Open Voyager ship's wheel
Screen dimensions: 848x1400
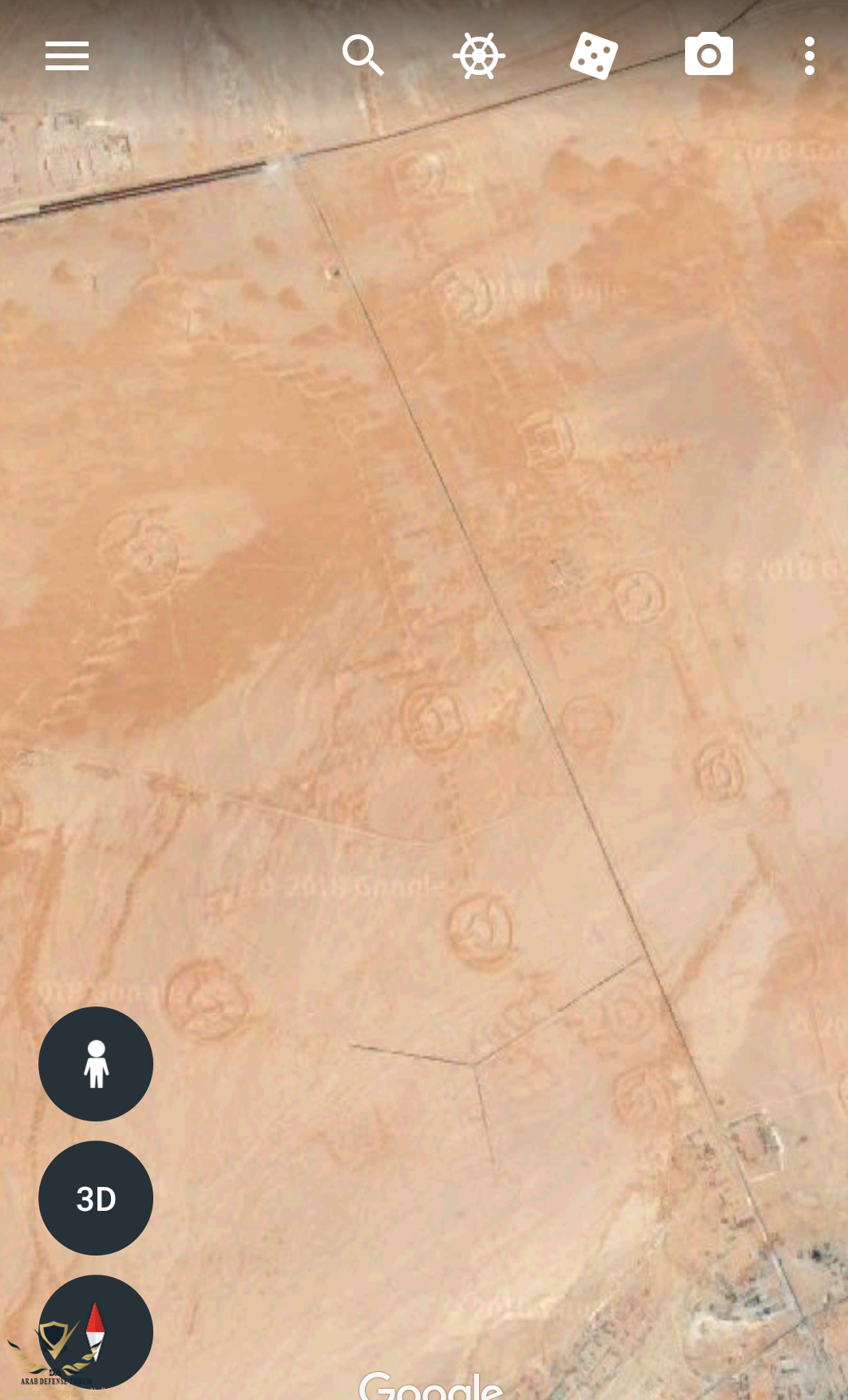click(479, 56)
